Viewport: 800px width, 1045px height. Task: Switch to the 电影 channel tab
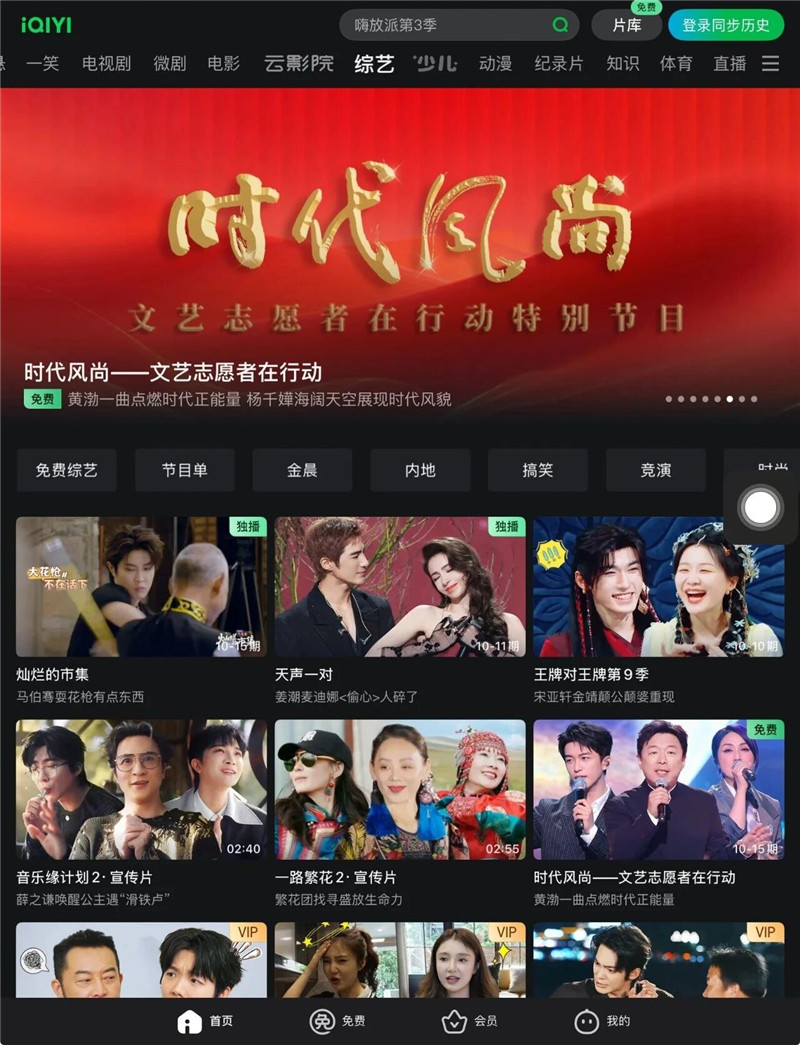[x=223, y=63]
